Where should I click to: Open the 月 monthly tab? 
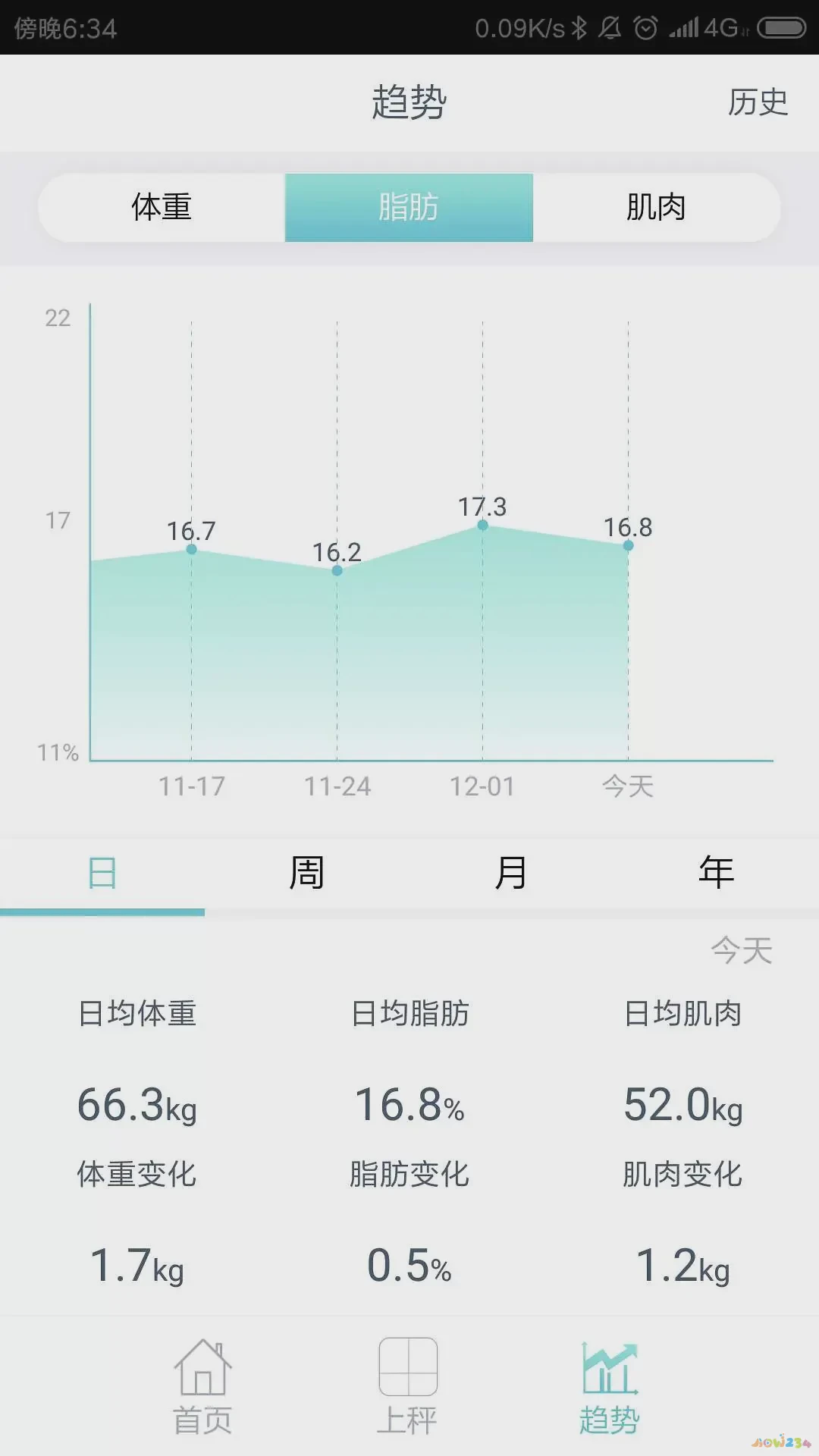(510, 872)
